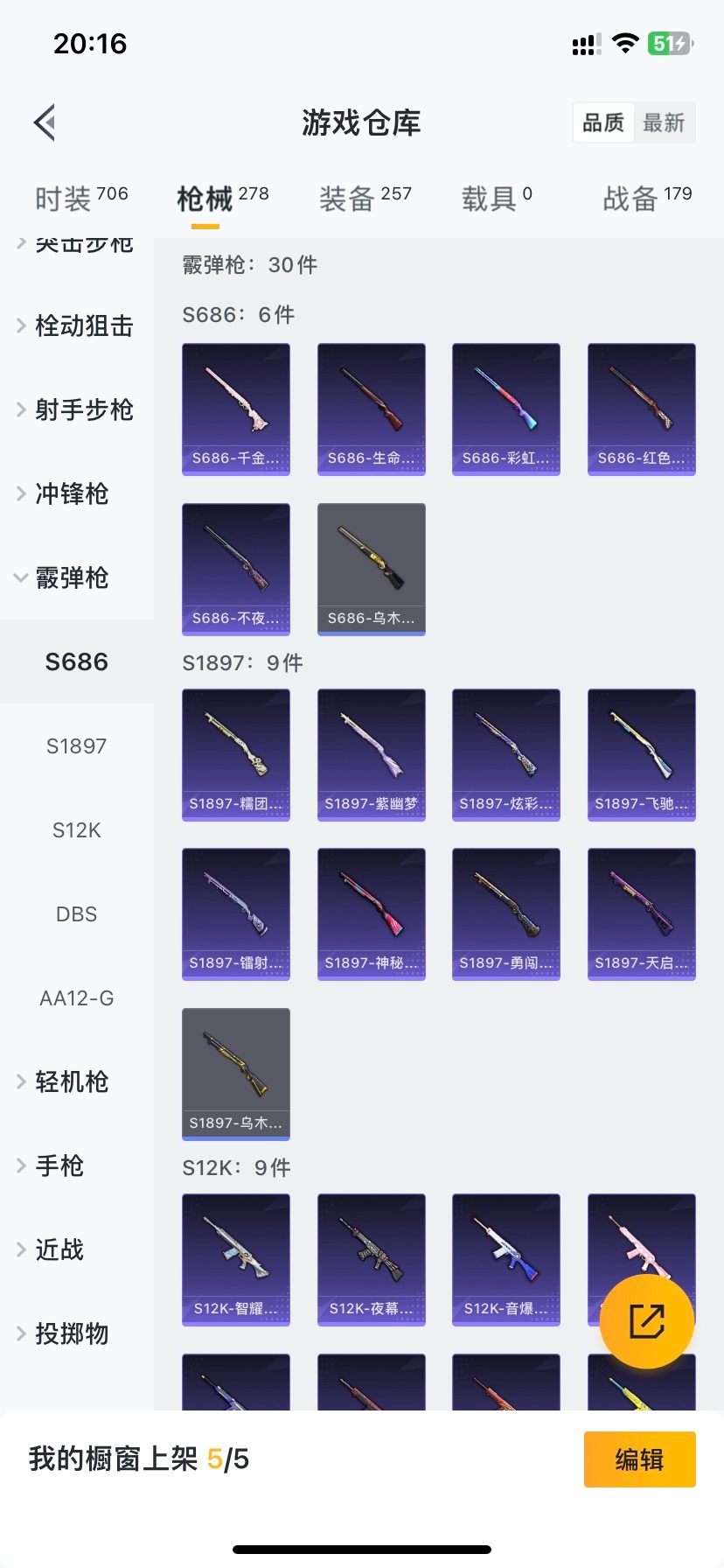The width and height of the screenshot is (724, 1568).
Task: Switch to the 时装 tab
Action: pyautogui.click(x=80, y=199)
